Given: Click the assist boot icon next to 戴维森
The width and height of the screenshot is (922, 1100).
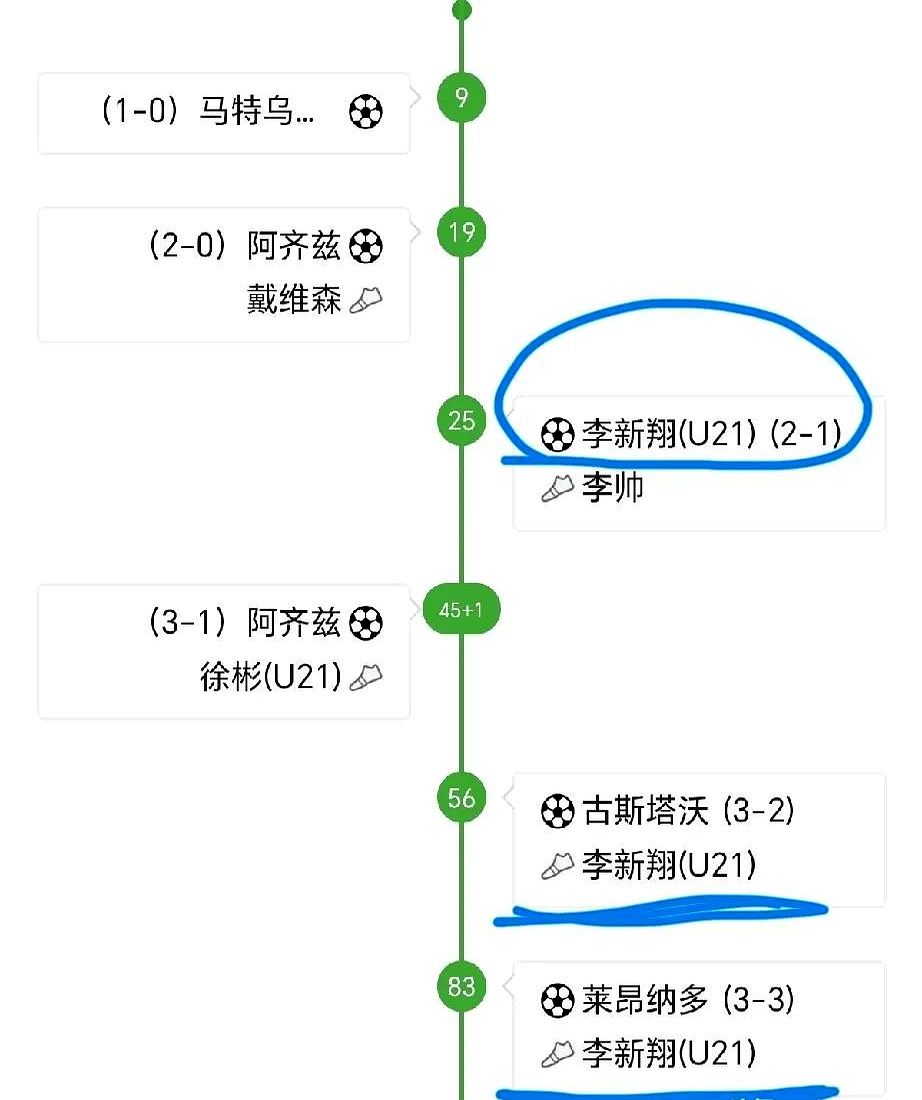Looking at the screenshot, I should (368, 299).
